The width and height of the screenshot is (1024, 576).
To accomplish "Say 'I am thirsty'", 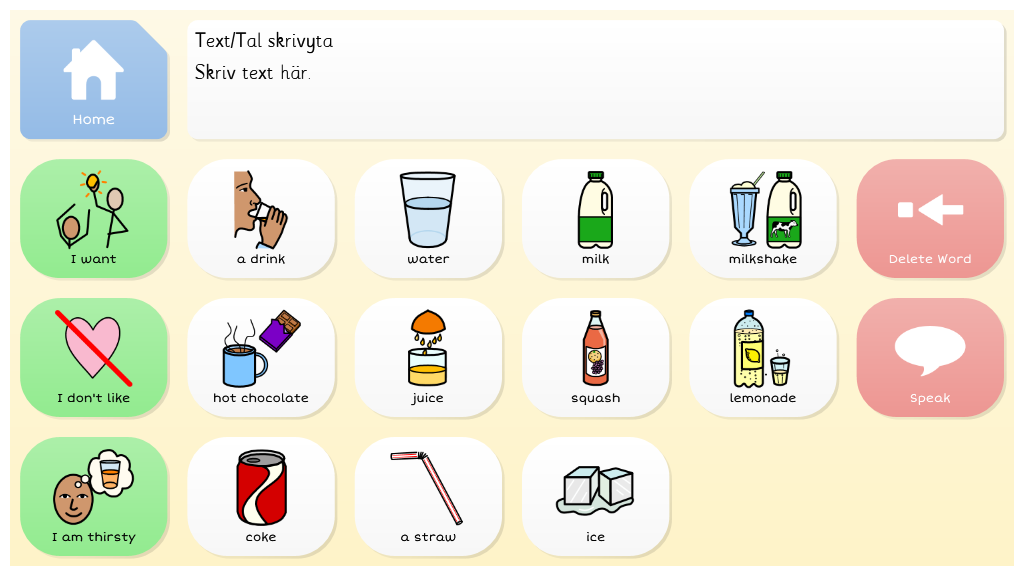I will 93,496.
